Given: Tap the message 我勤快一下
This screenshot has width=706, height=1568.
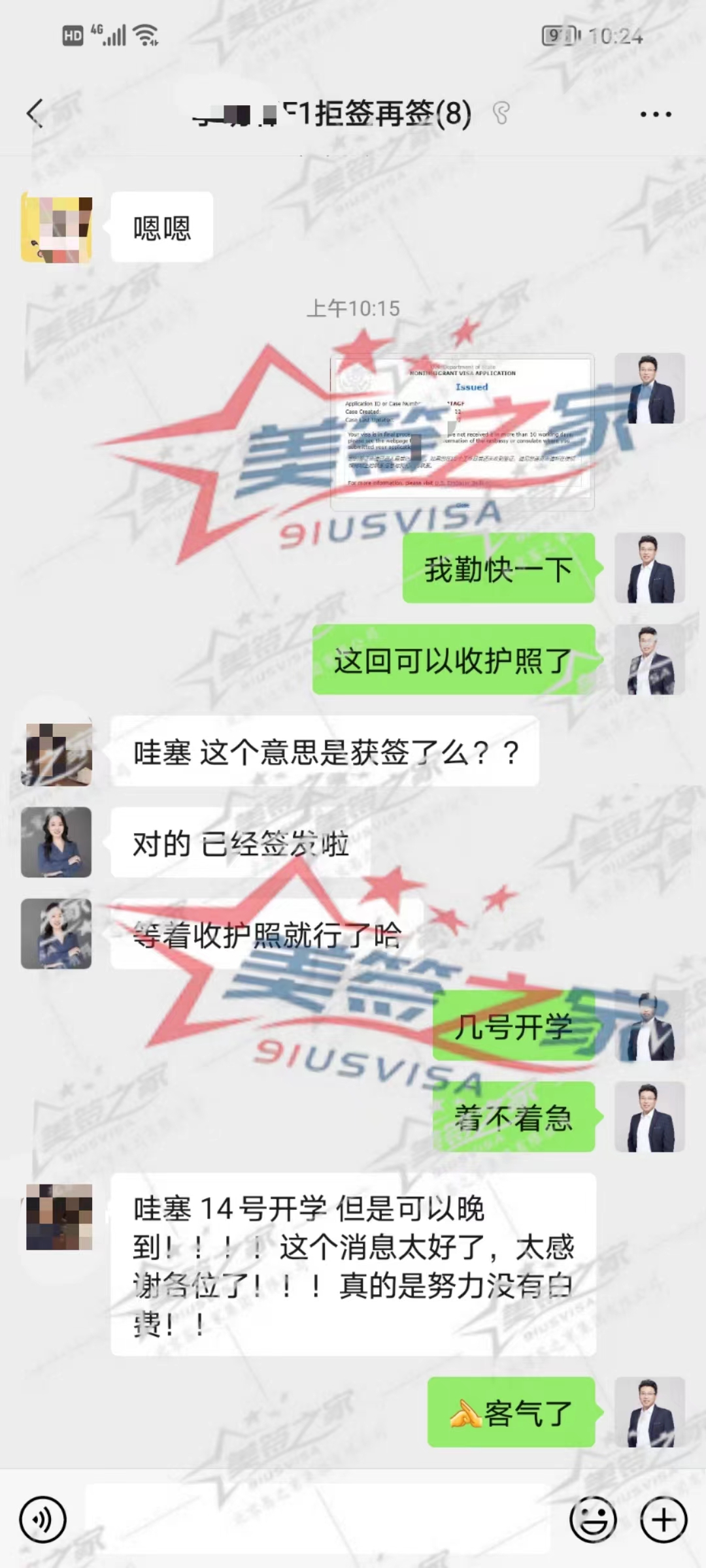Looking at the screenshot, I should pyautogui.click(x=498, y=570).
